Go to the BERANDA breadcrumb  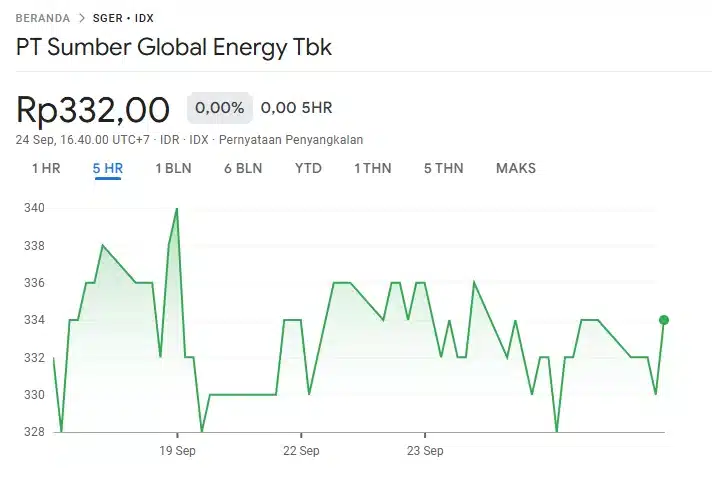(42, 18)
